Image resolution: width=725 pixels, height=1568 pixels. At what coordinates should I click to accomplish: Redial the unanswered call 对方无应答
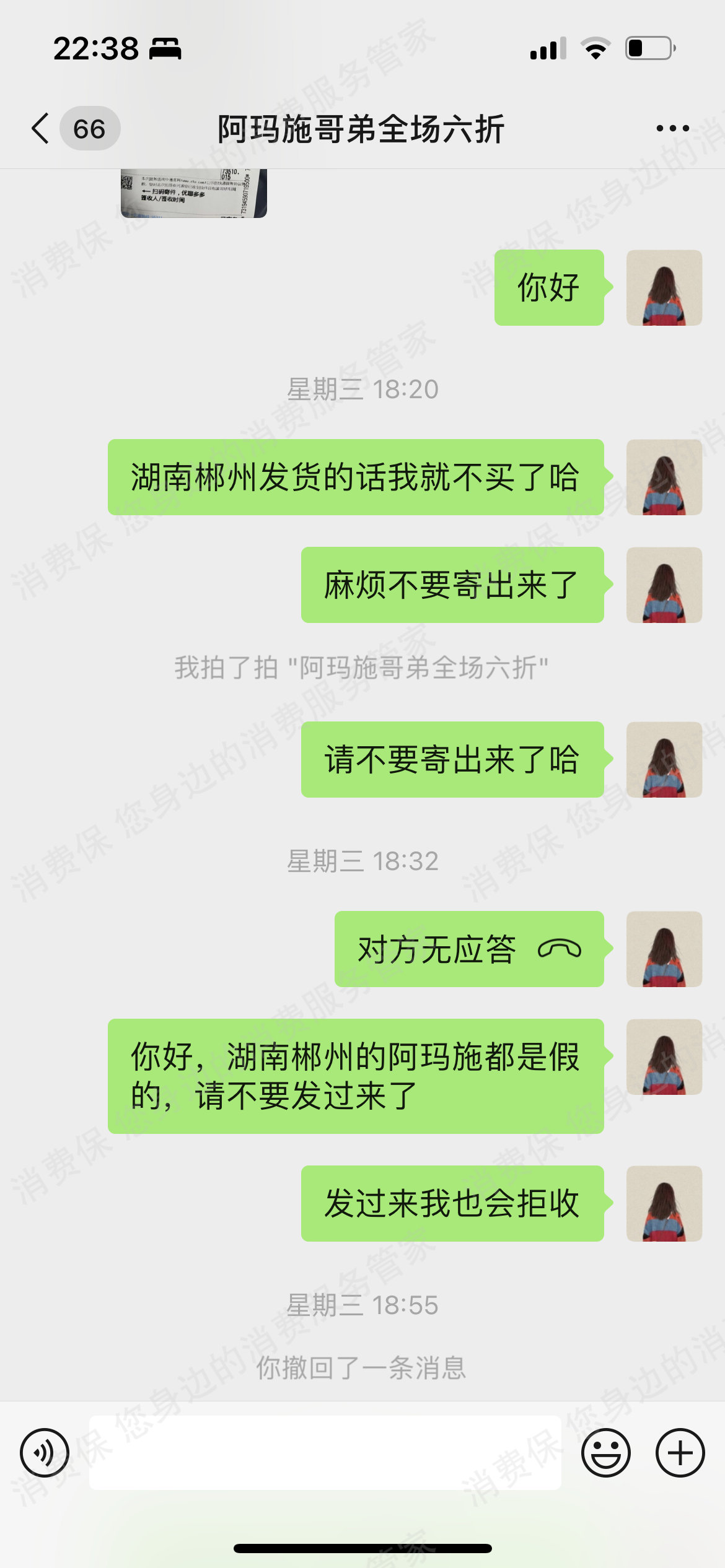point(468,949)
